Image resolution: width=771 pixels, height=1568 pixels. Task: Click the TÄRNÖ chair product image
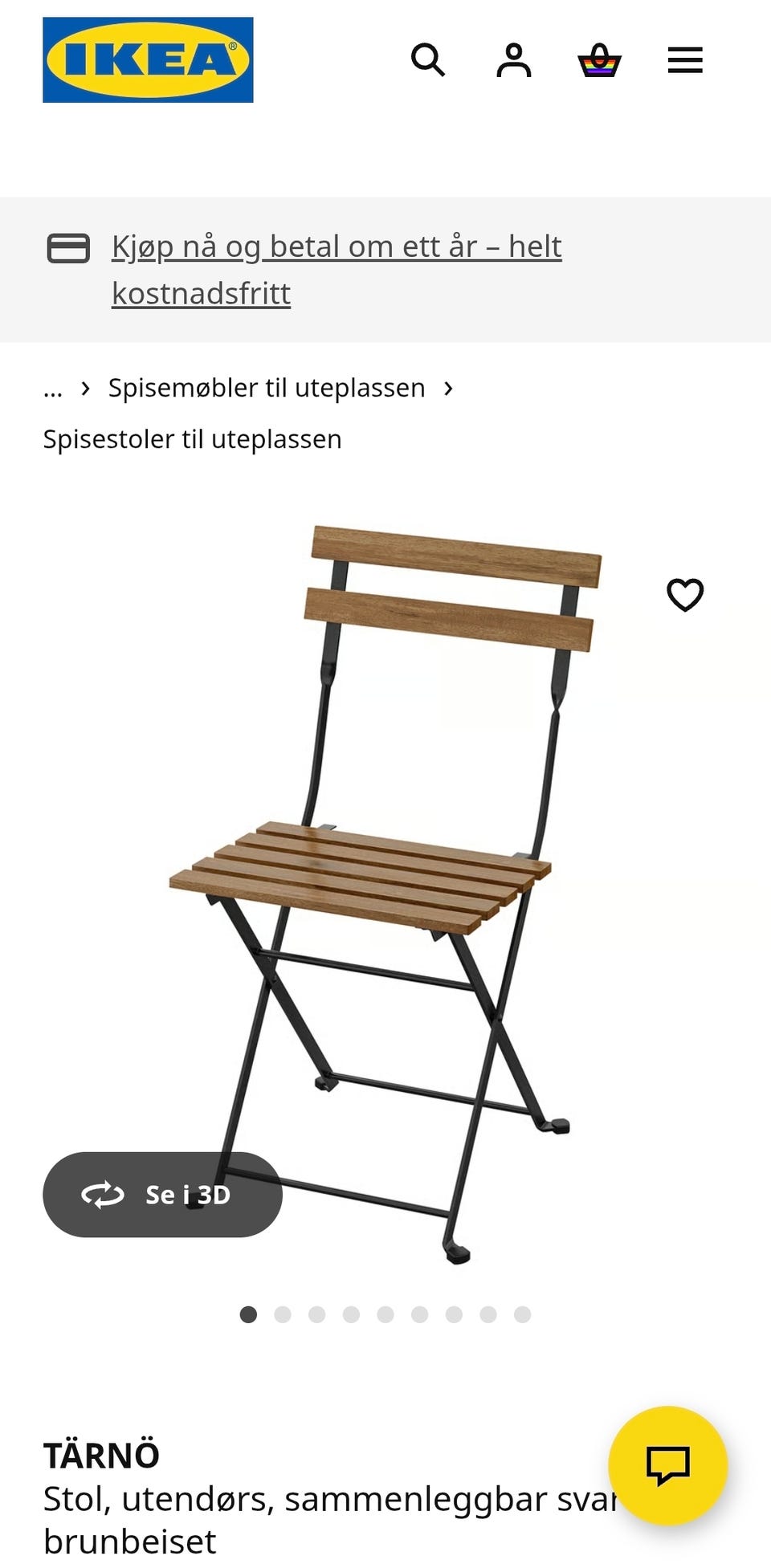(385, 883)
